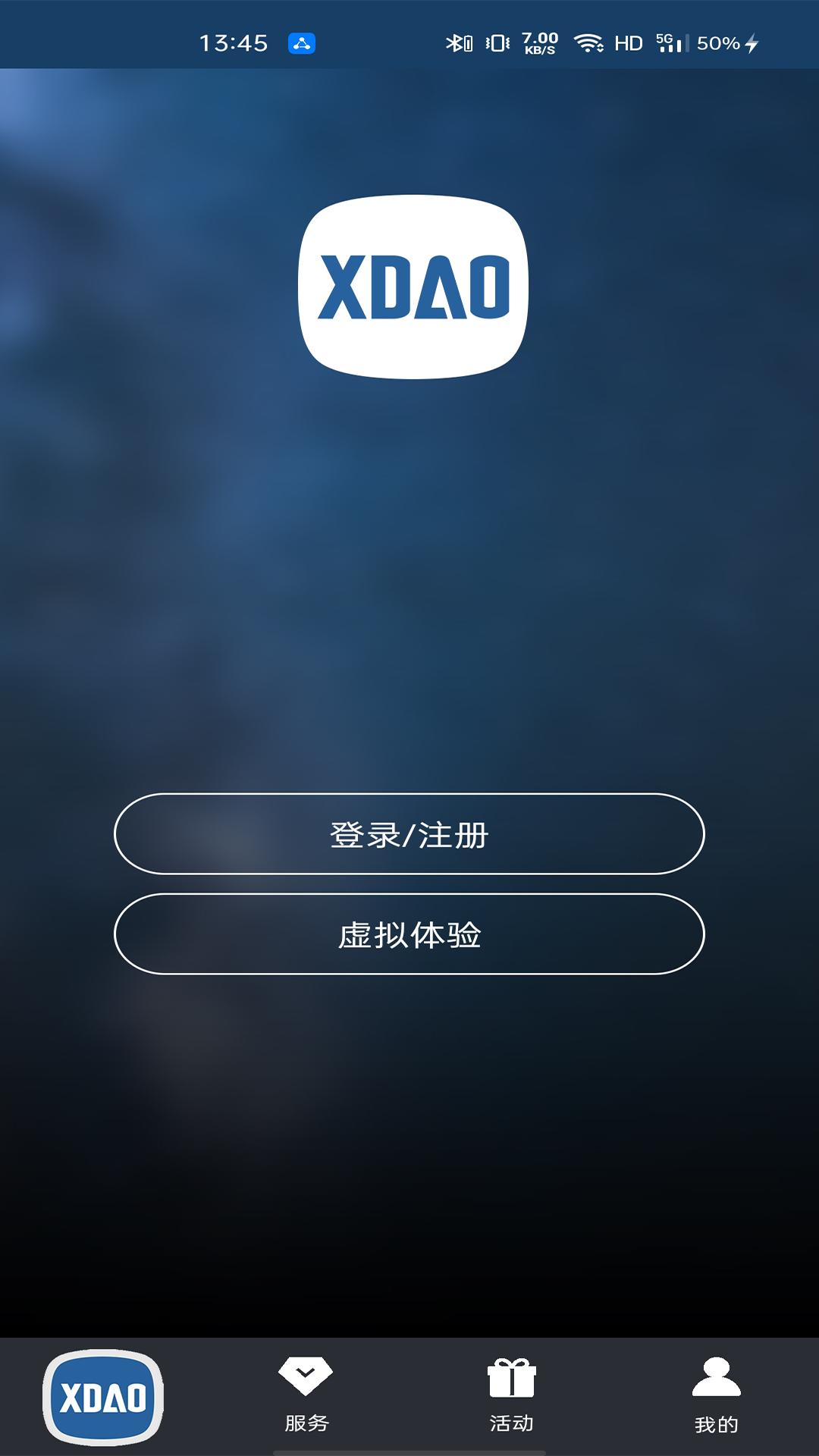Image resolution: width=819 pixels, height=1456 pixels.
Task: Click the gesture navigation bar at bottom
Action: click(x=409, y=1452)
